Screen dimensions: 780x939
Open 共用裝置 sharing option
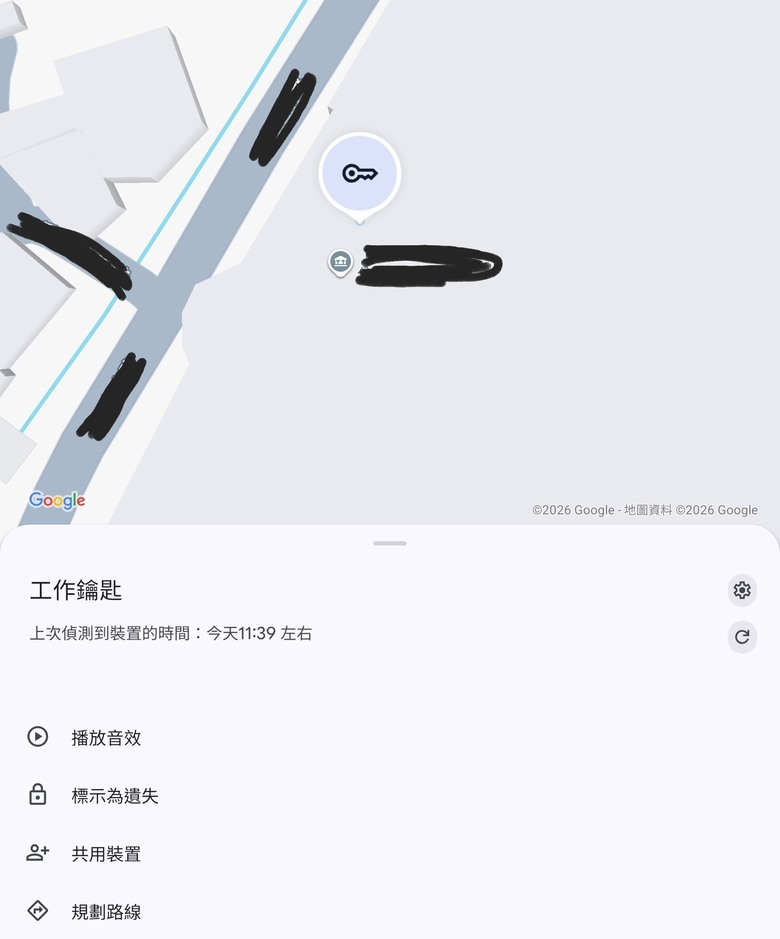point(106,854)
